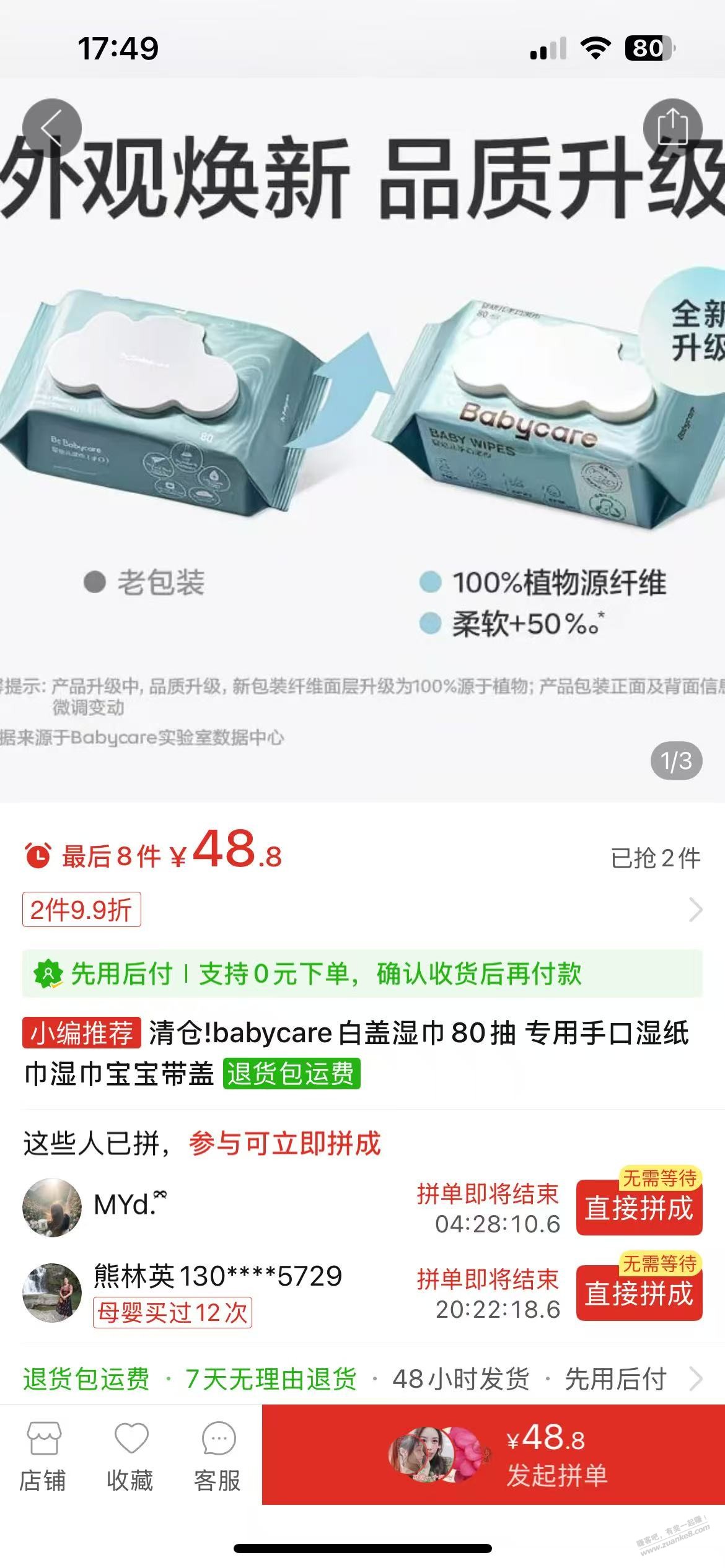Add the item to 收藏 favorites
This screenshot has width=725, height=1568.
130,1456
